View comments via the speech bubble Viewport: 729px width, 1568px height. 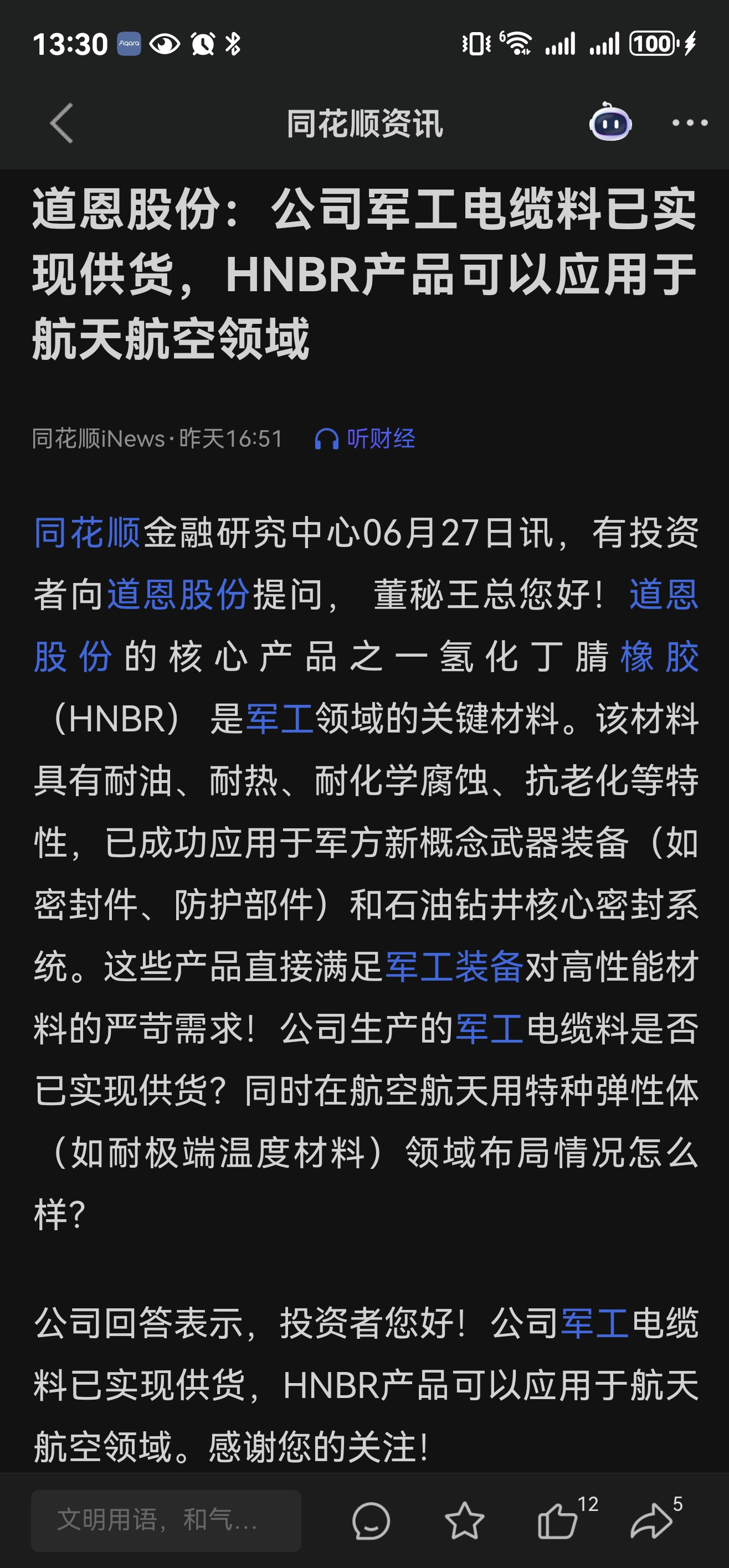[370, 1520]
